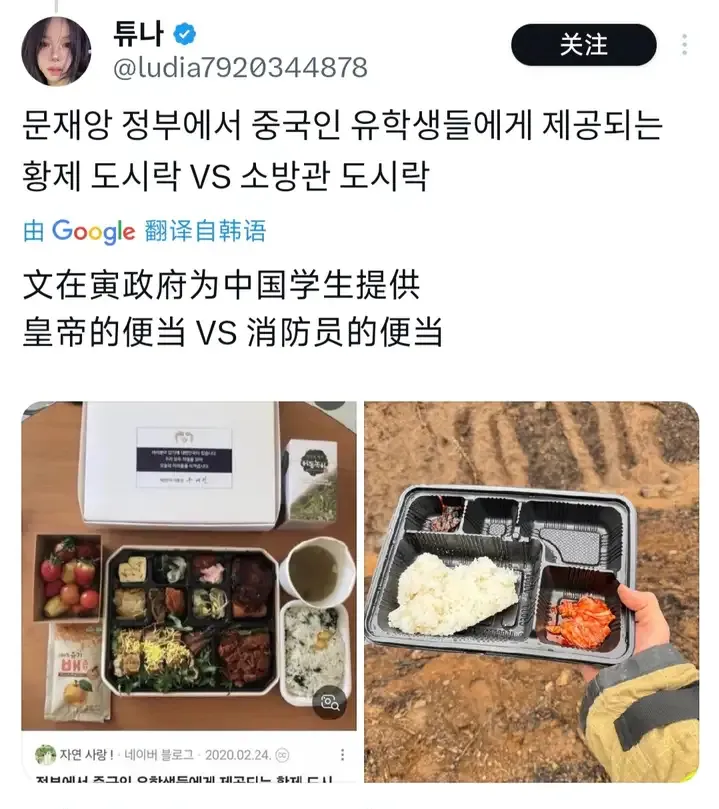Tap the Google 翻译自韩语 translation link

[x=145, y=231]
